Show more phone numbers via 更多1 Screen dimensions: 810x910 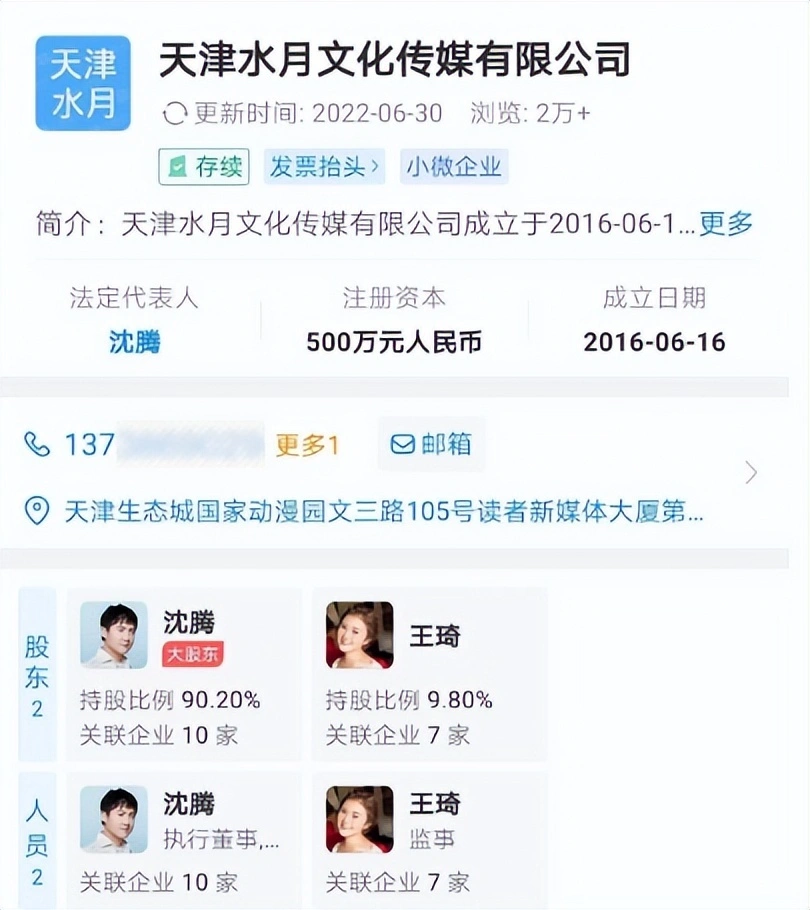(307, 445)
